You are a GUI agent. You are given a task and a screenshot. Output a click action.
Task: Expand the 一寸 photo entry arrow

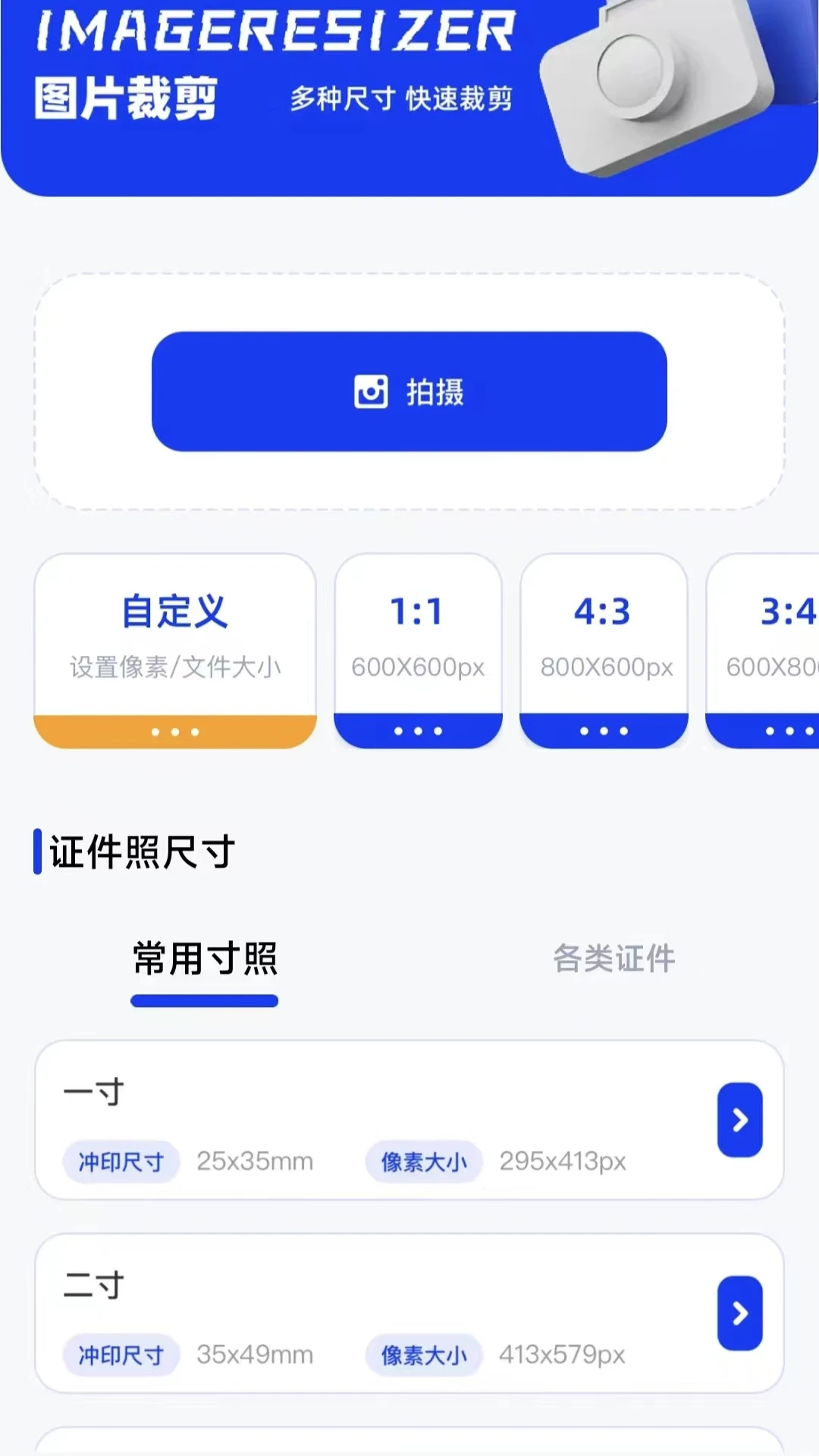pos(739,1121)
